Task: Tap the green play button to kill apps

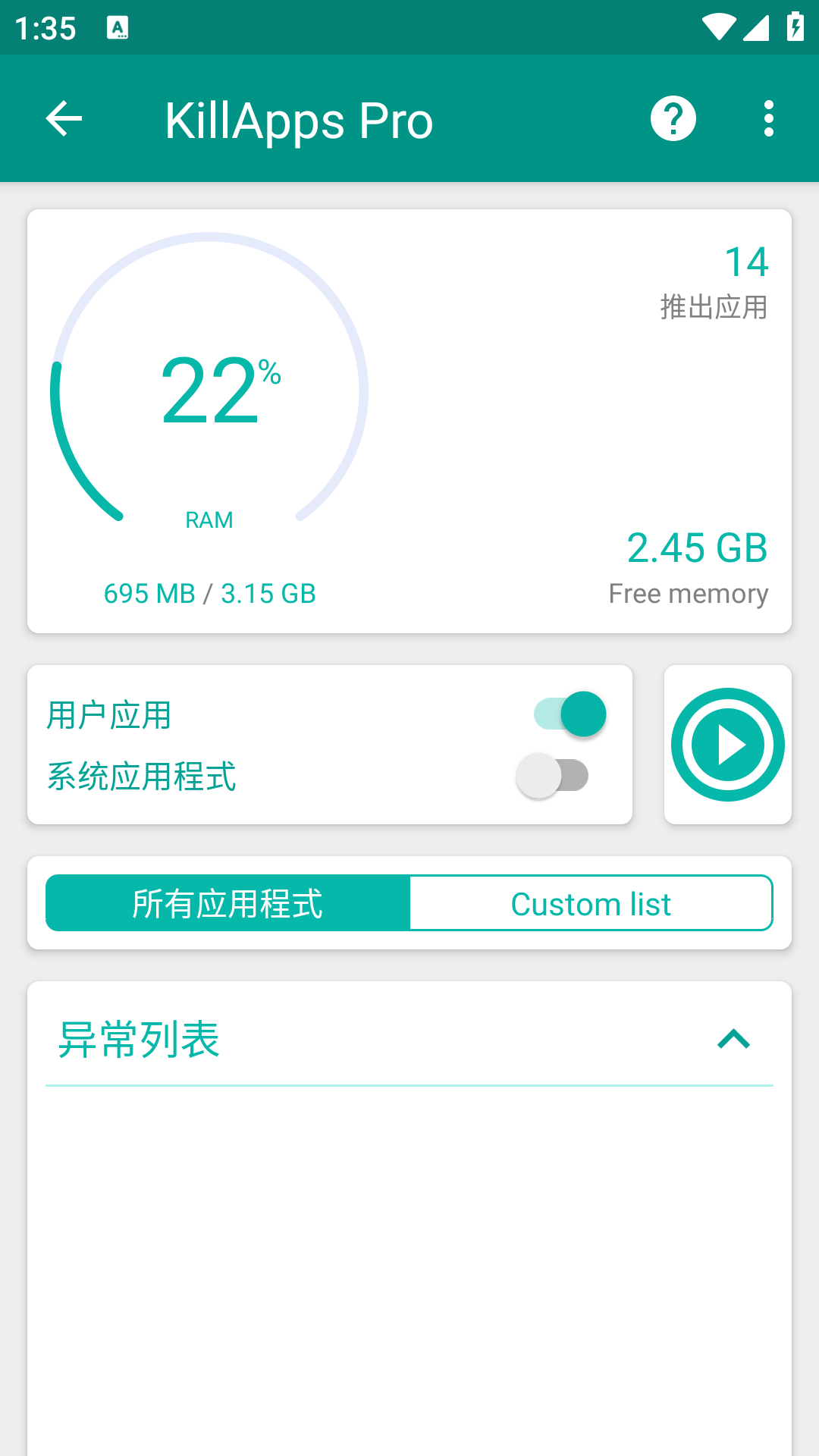Action: [x=727, y=744]
